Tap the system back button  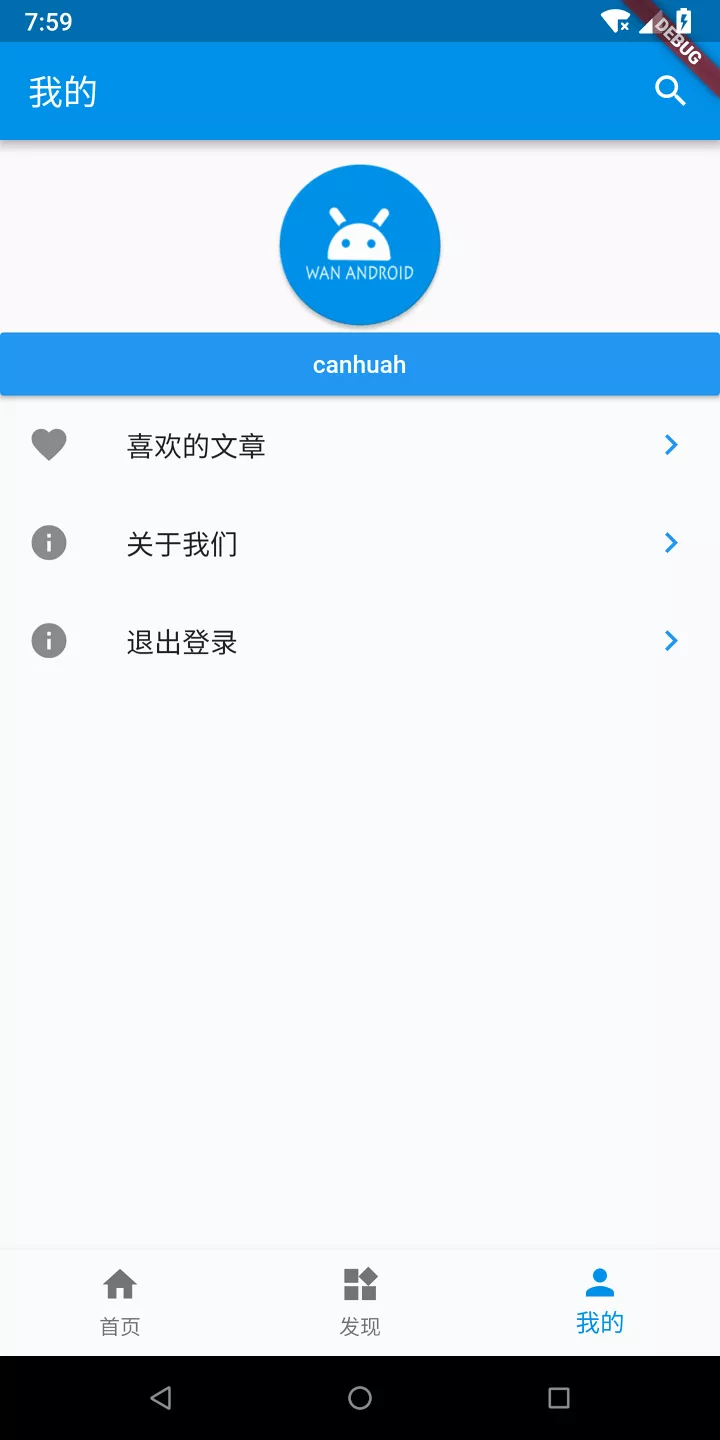pyautogui.click(x=160, y=1398)
